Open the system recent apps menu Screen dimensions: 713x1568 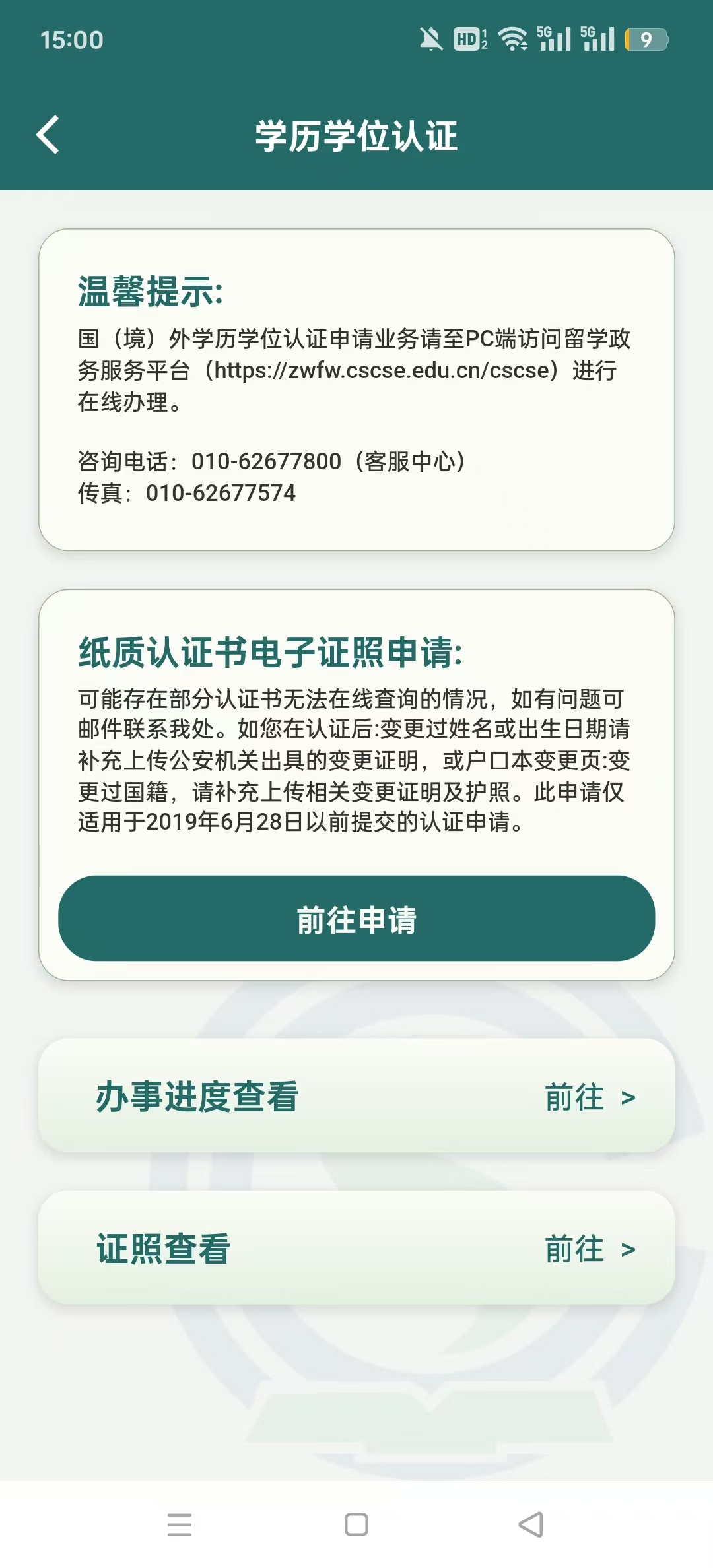(x=180, y=1524)
